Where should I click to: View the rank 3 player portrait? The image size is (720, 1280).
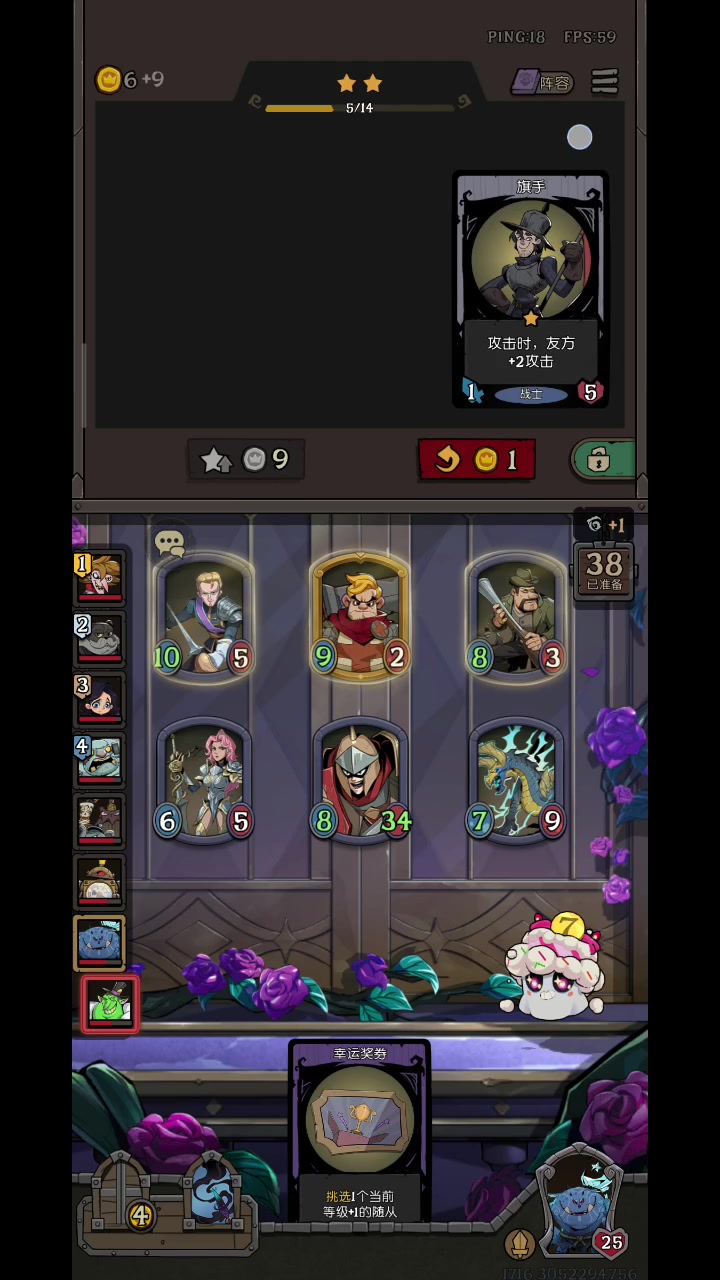(x=100, y=699)
